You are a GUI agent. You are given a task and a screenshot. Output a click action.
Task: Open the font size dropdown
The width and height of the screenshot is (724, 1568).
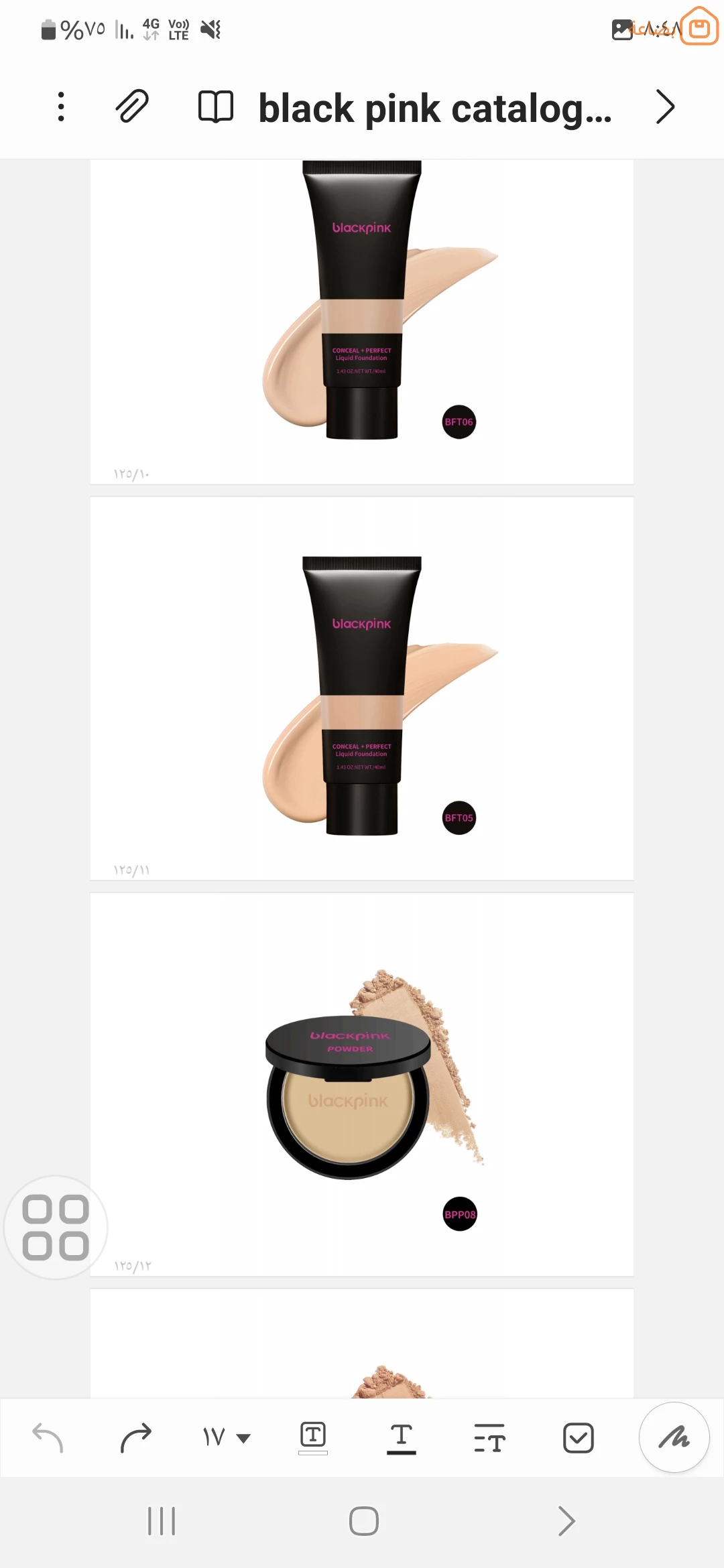tap(227, 1437)
